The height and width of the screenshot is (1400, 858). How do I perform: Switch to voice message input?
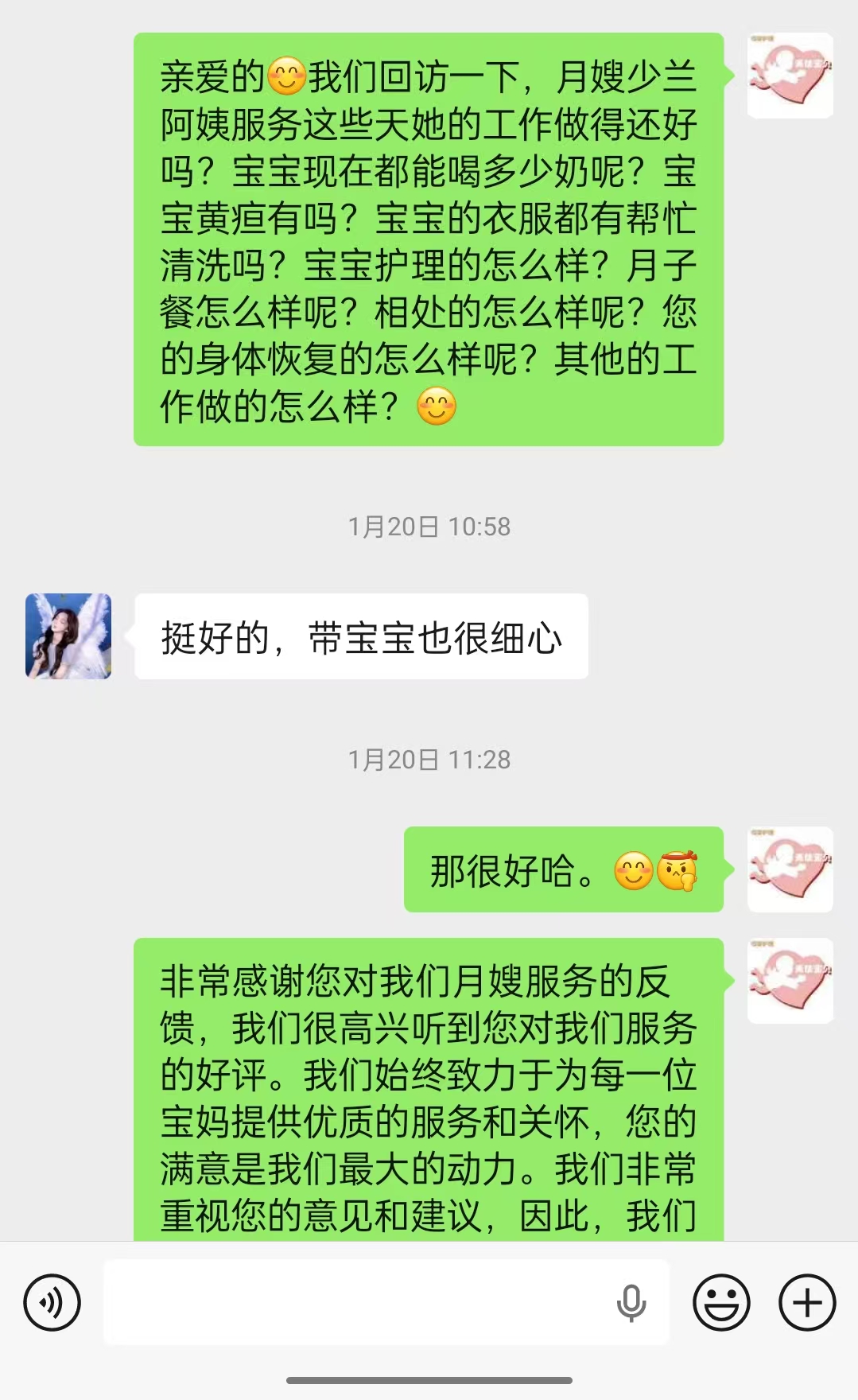(x=52, y=1302)
